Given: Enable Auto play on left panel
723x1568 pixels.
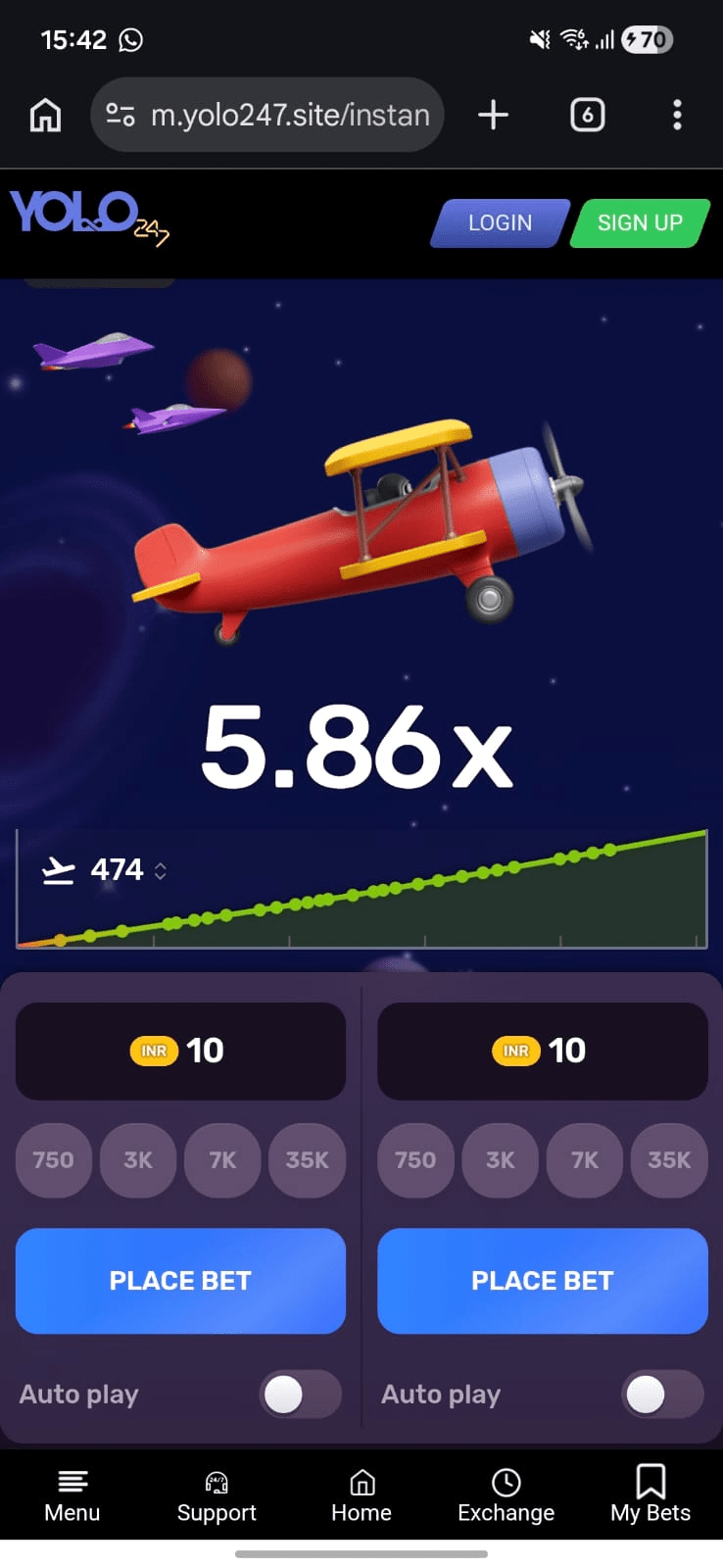Looking at the screenshot, I should point(300,1395).
